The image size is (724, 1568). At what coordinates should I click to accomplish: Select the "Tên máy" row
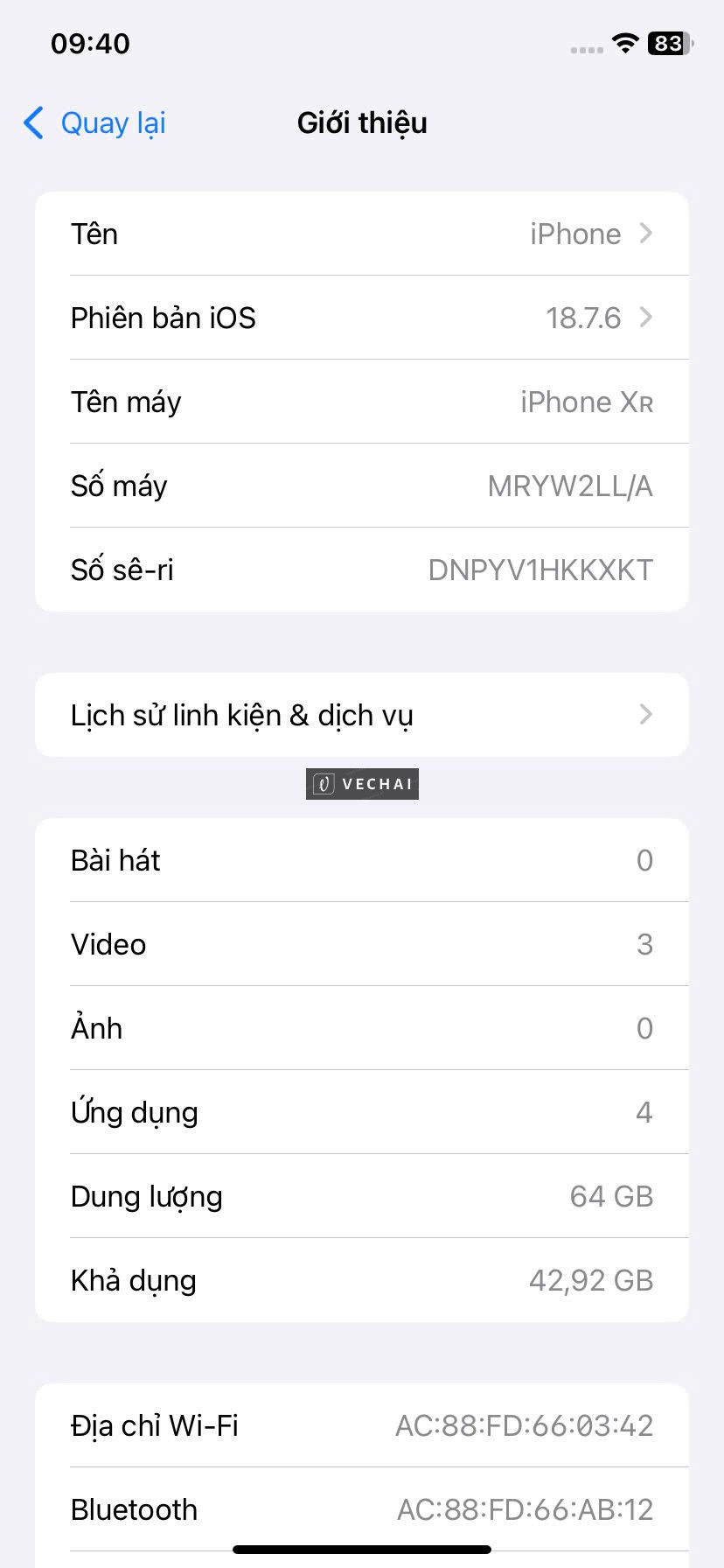[x=362, y=402]
